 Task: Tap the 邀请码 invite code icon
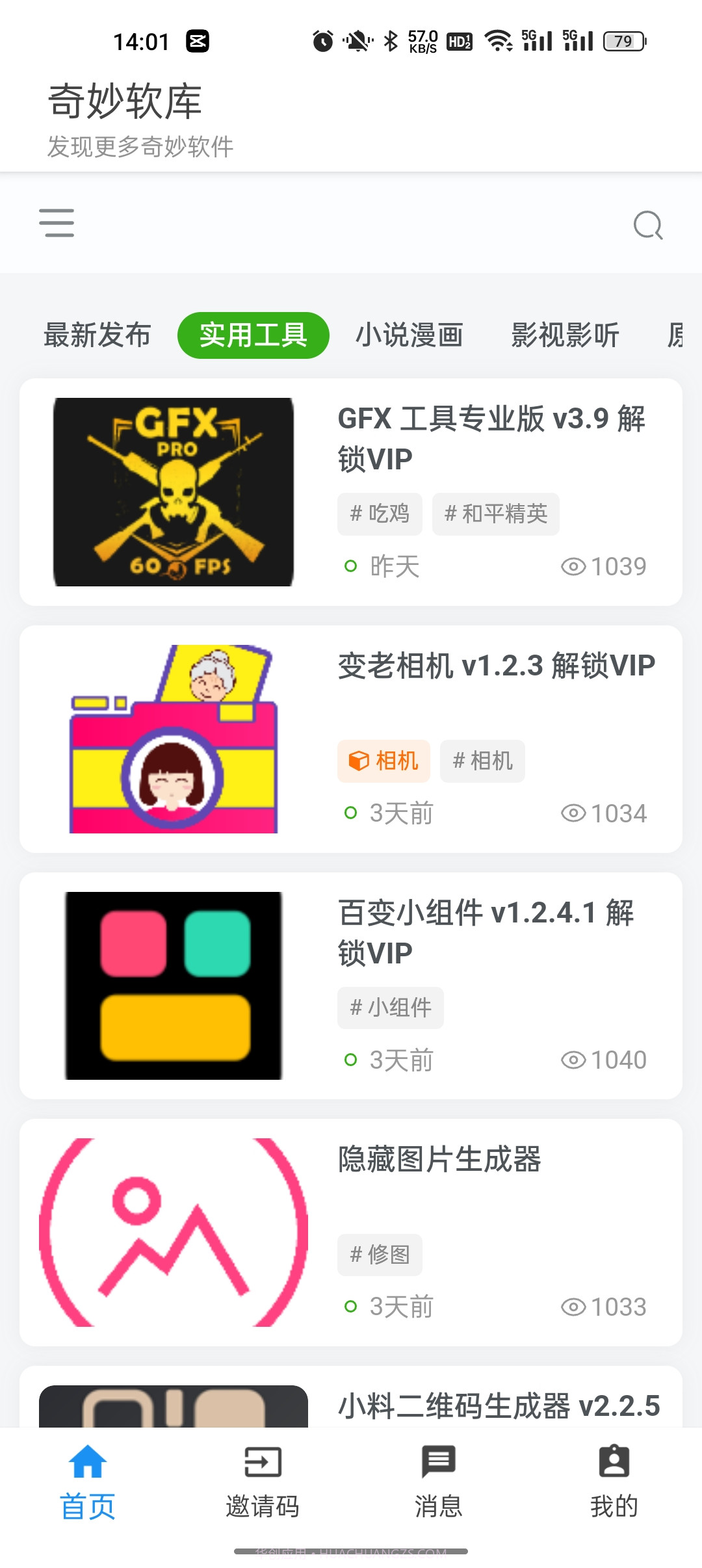click(x=262, y=1466)
